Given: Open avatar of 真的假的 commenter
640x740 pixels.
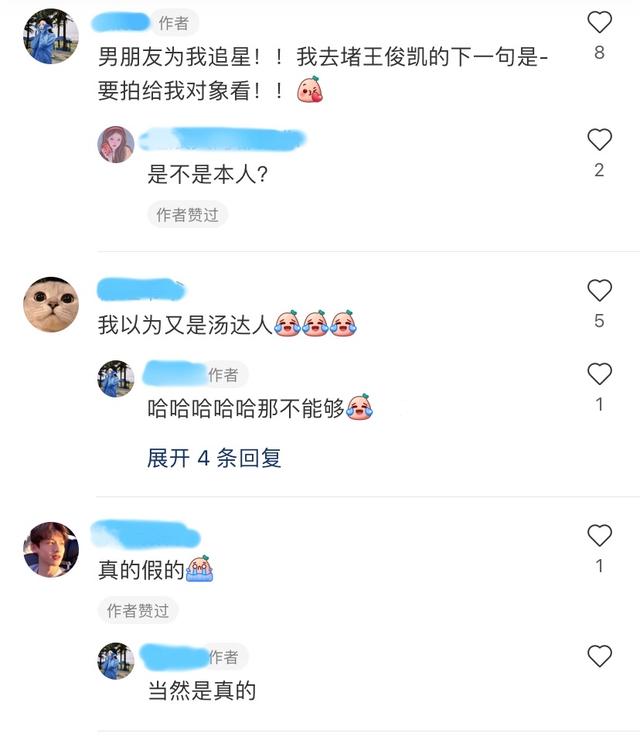Looking at the screenshot, I should (x=50, y=549).
